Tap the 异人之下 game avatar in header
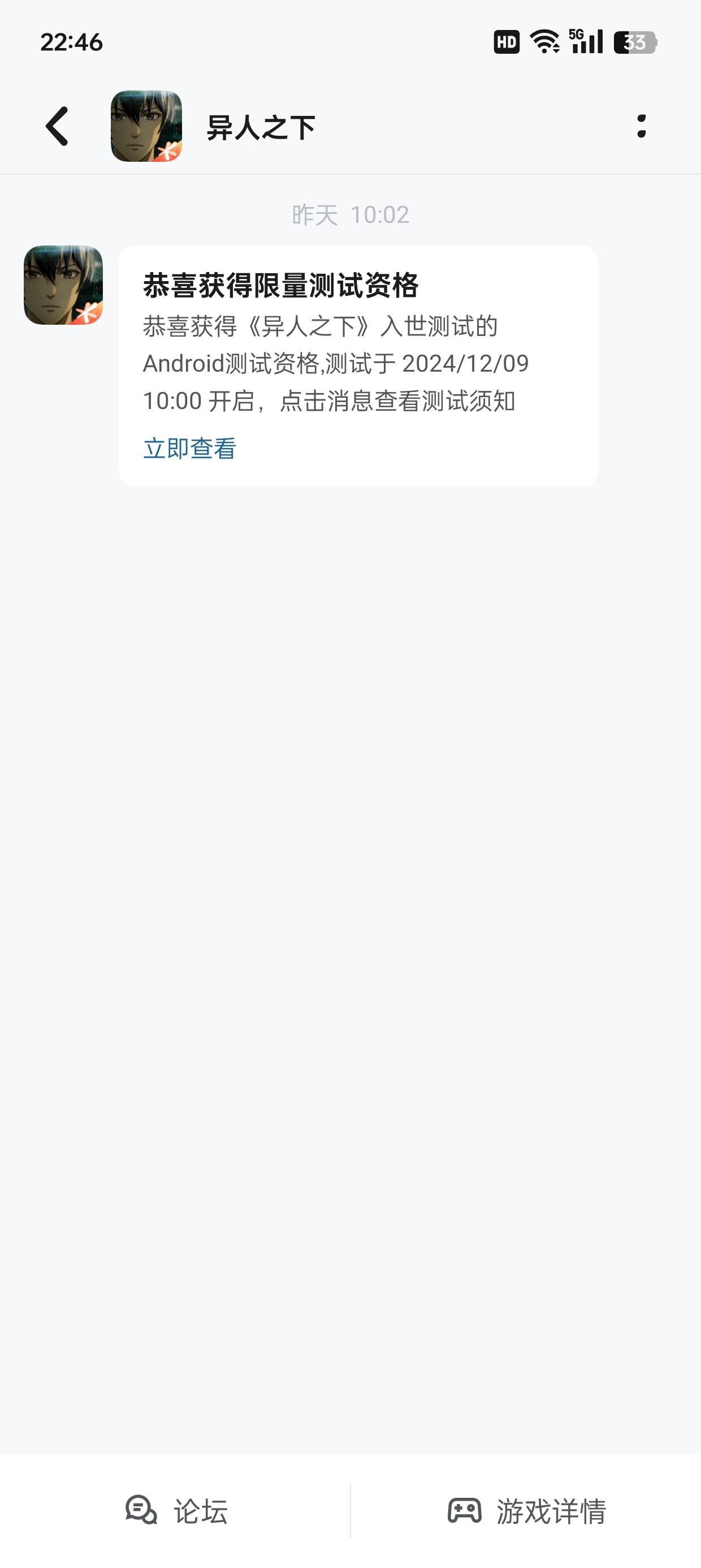The width and height of the screenshot is (701, 1568). 146,127
